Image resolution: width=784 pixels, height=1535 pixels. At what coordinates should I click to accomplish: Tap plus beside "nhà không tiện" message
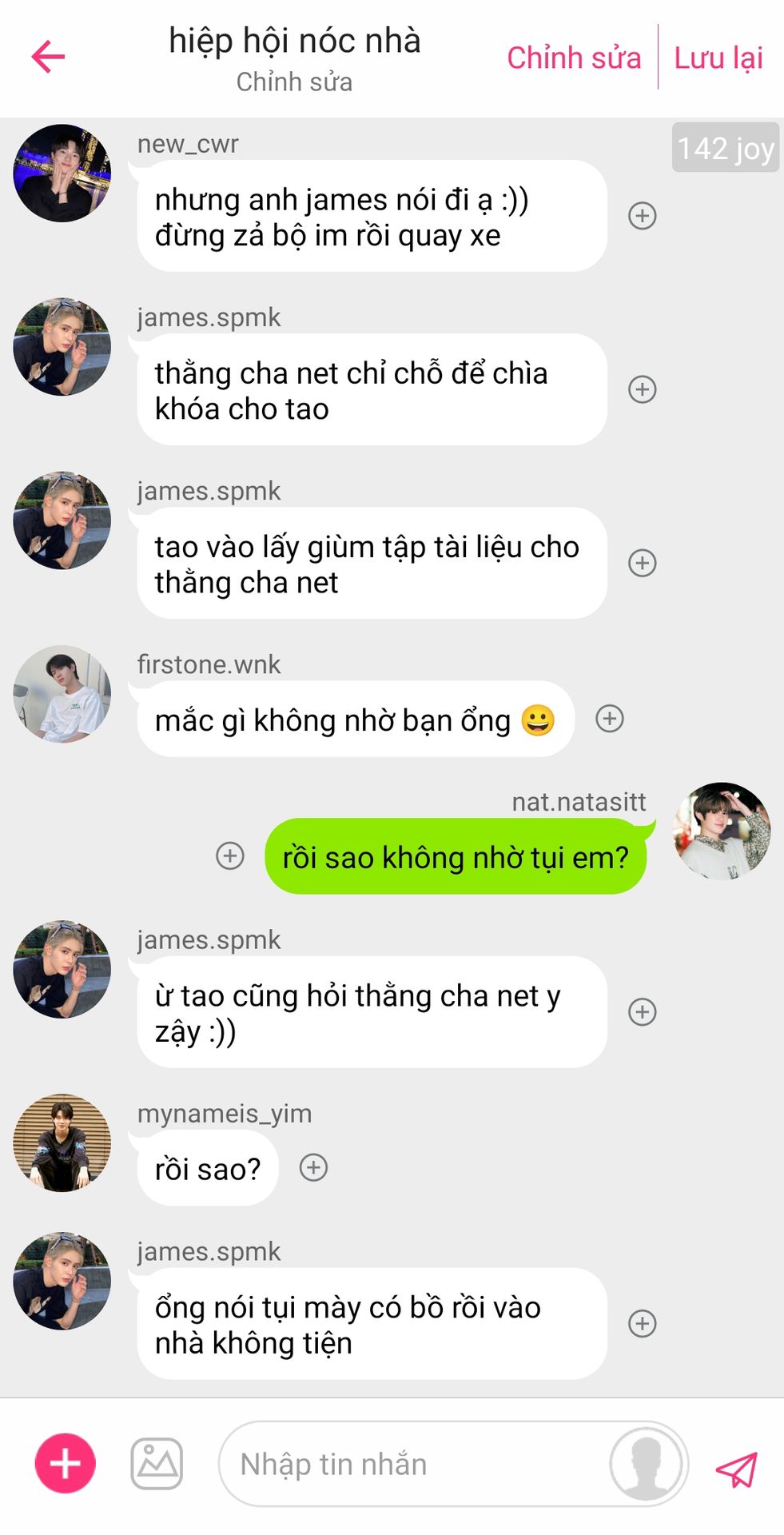642,1323
